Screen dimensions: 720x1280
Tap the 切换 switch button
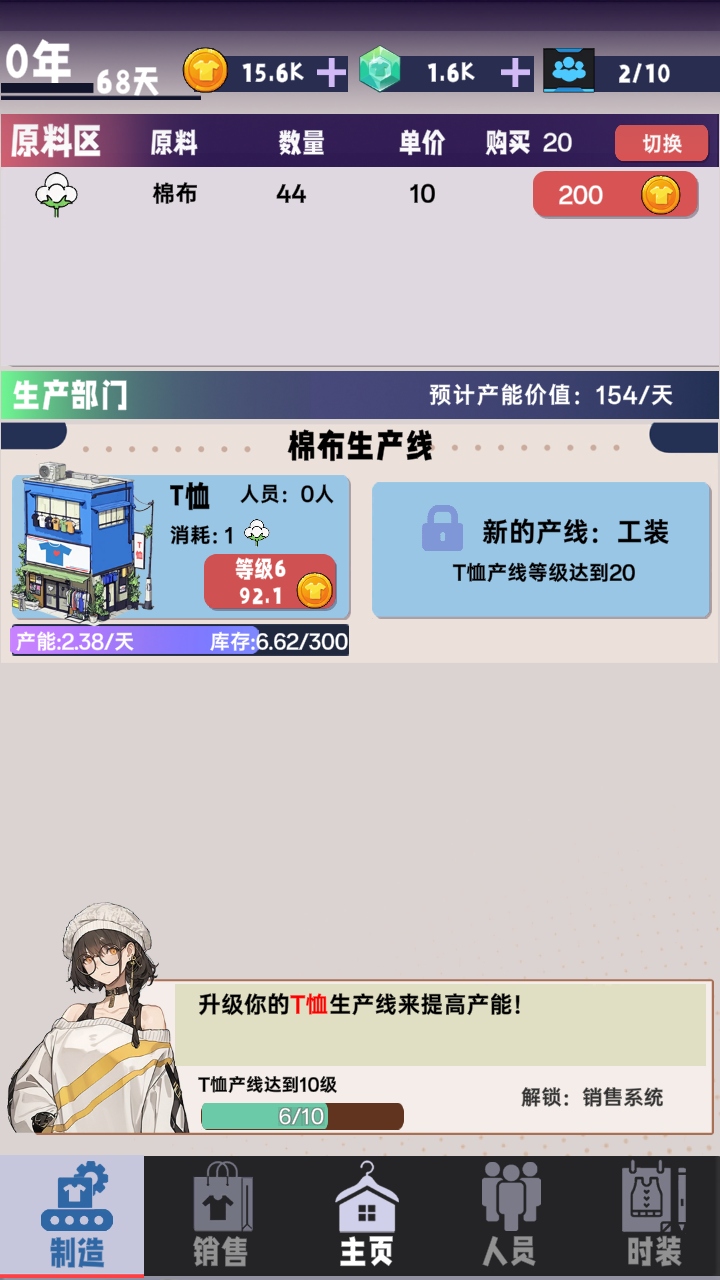point(661,143)
